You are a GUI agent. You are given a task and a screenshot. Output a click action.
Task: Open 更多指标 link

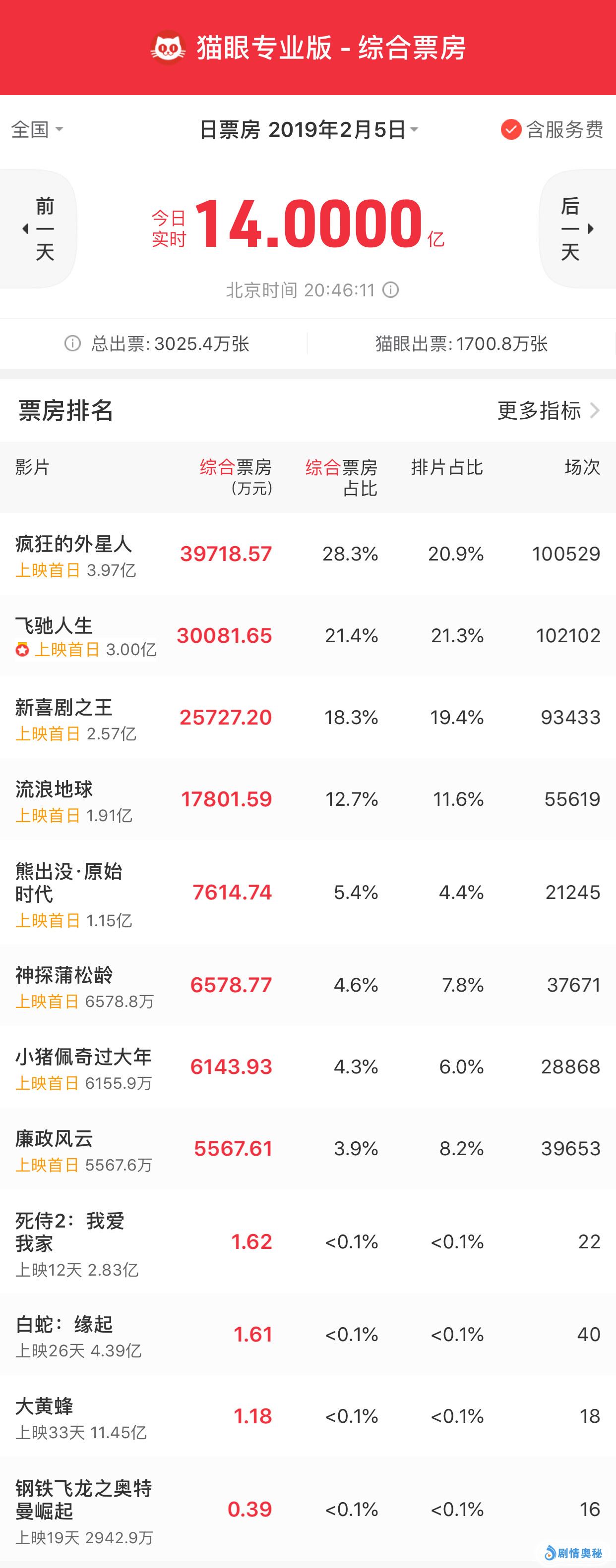(549, 411)
